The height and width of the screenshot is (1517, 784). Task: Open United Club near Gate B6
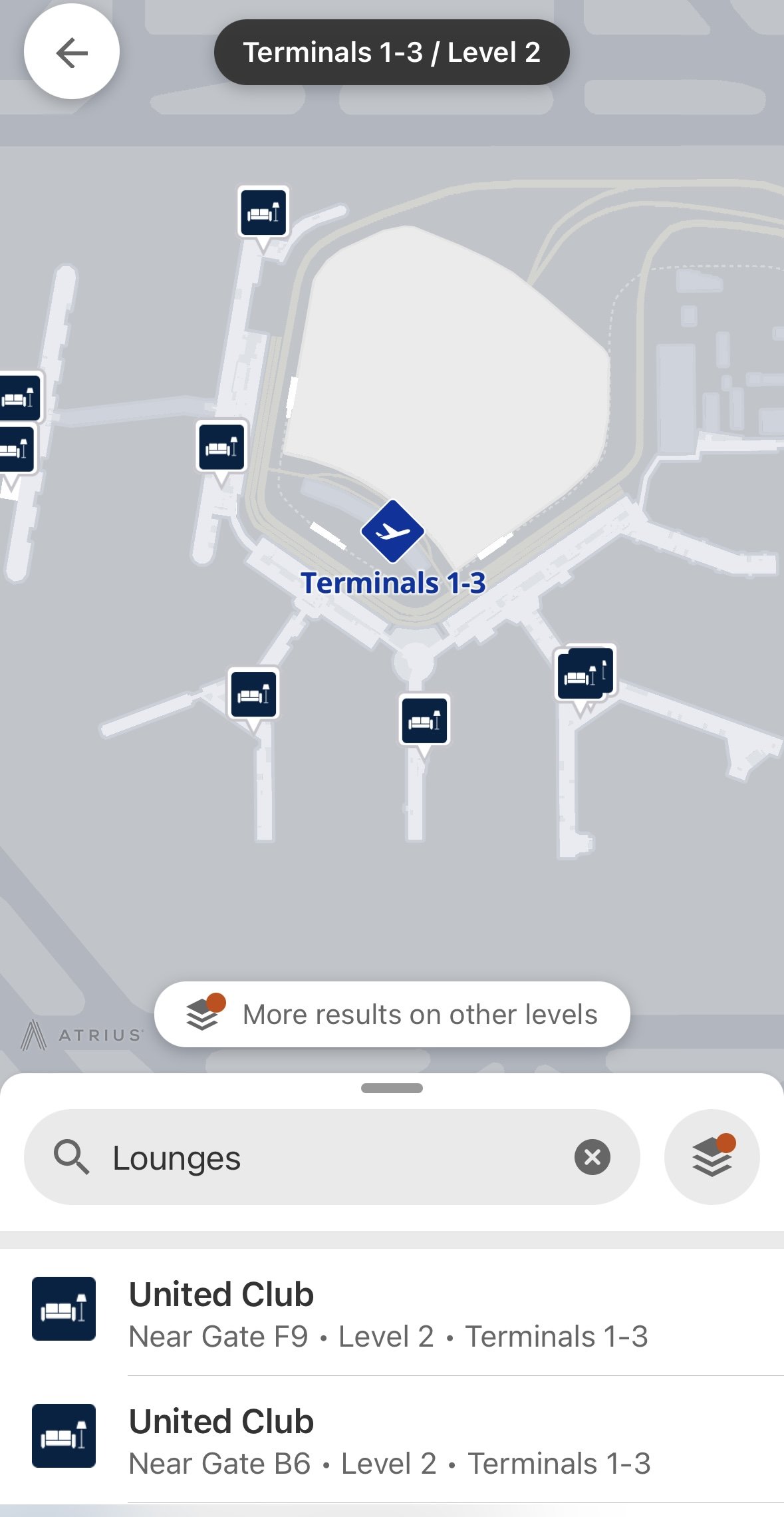(392, 1440)
